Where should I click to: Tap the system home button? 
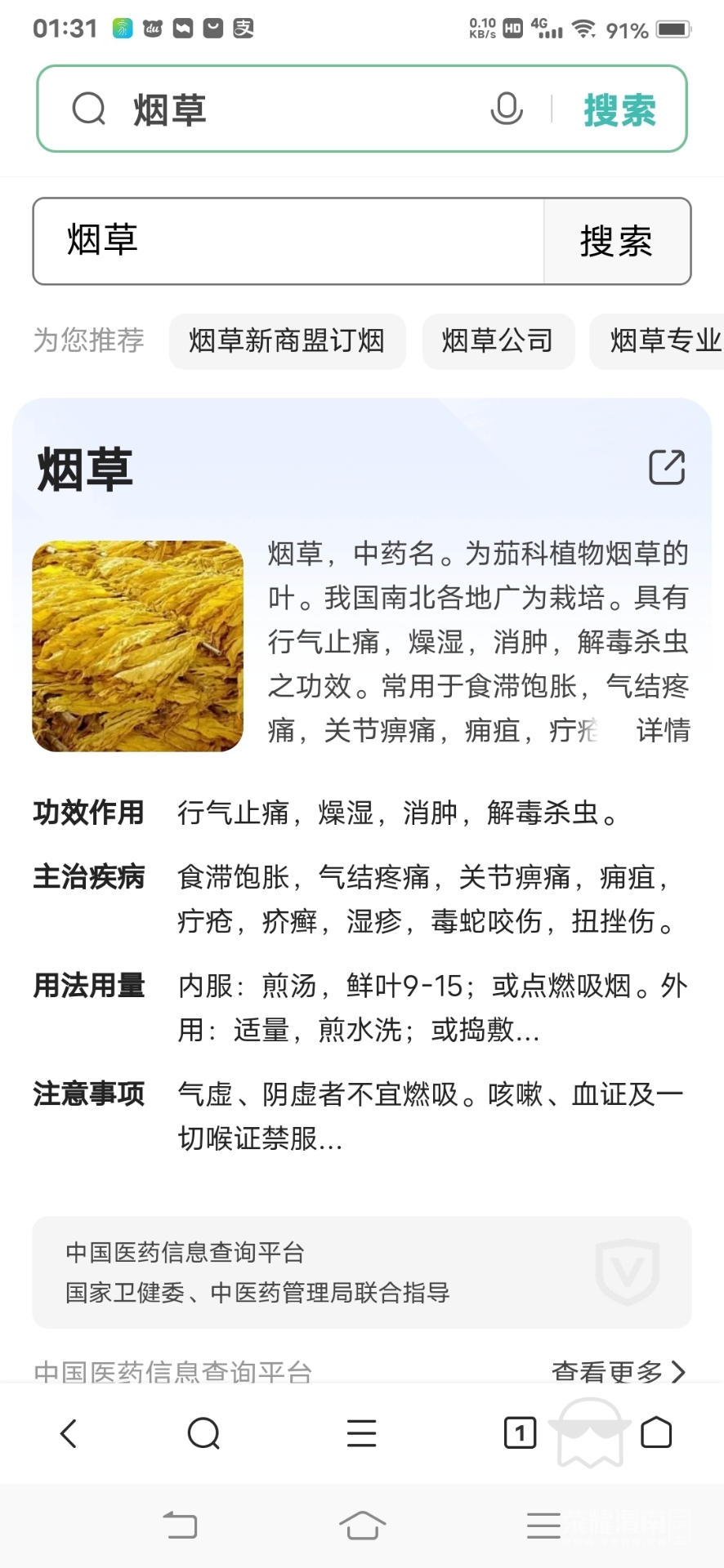point(362,1526)
